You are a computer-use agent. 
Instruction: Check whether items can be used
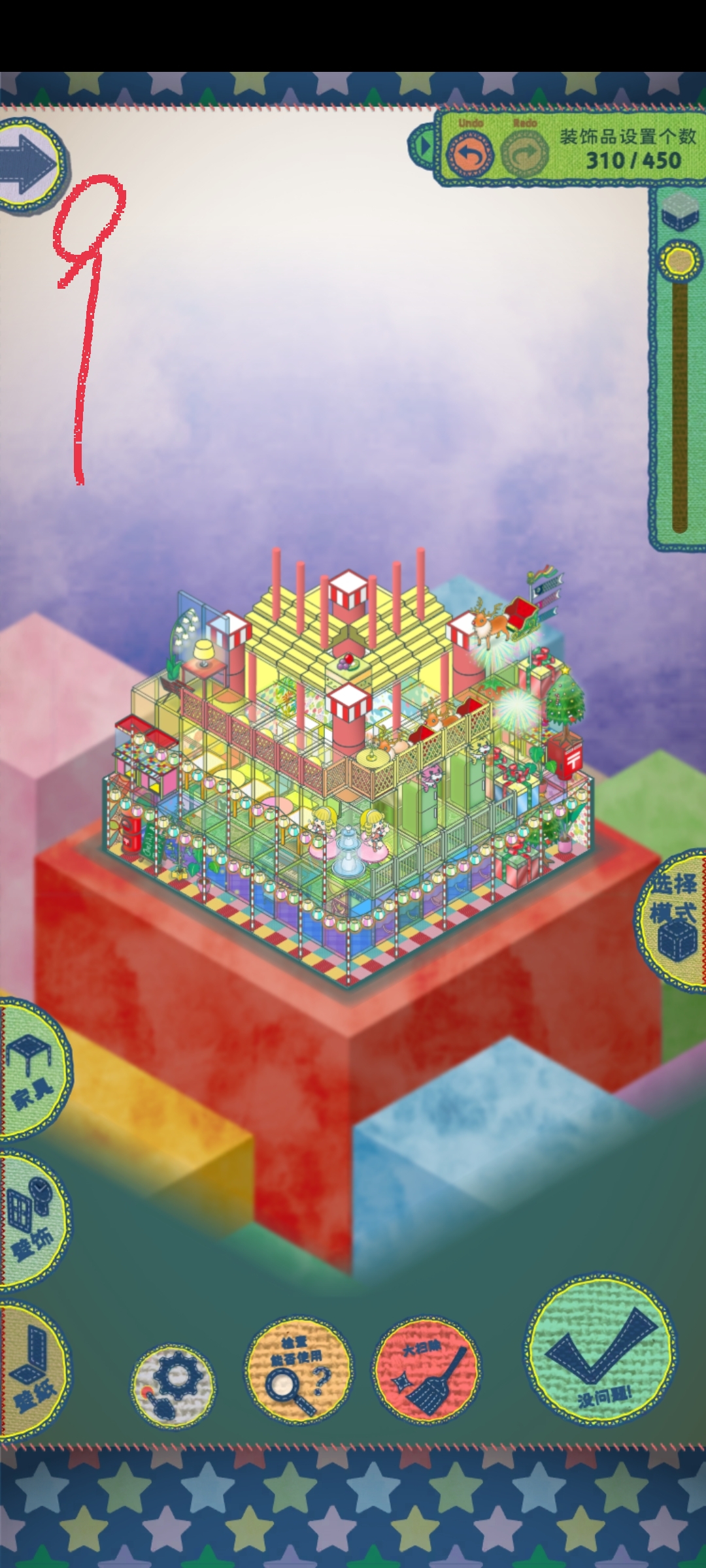(297, 1369)
